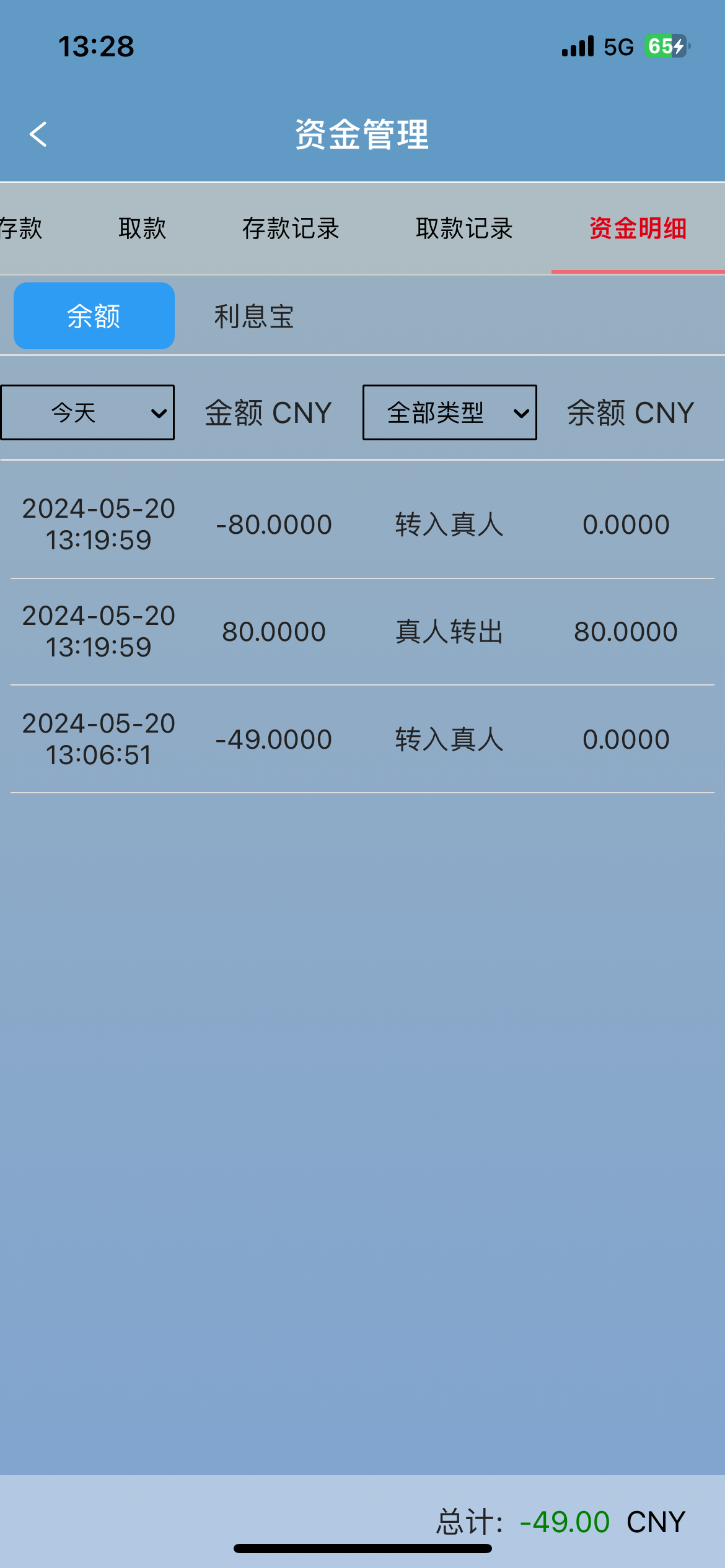Viewport: 725px width, 1568px height.
Task: Expand the 今天 date range dropdown
Action: coord(87,412)
